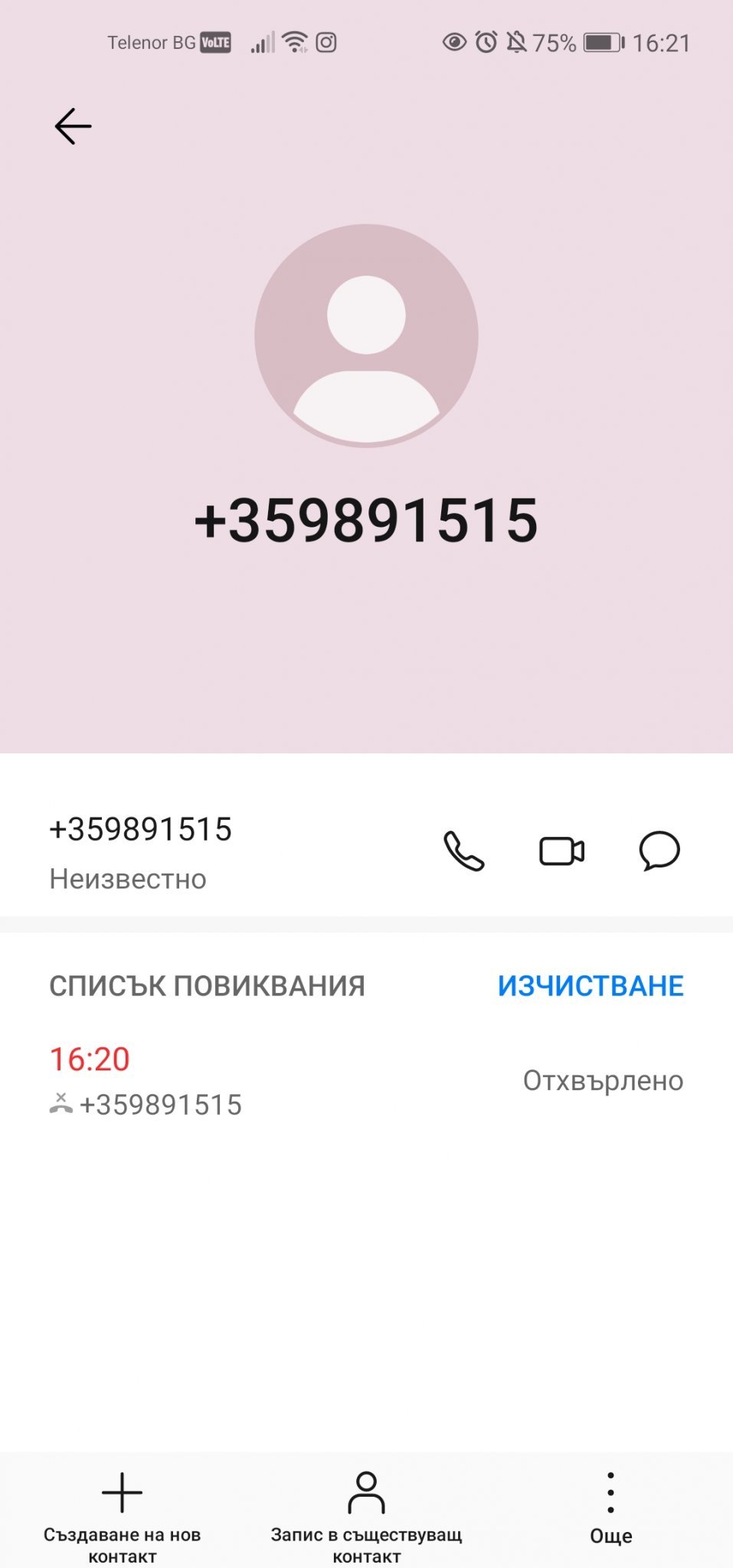Image resolution: width=733 pixels, height=1568 pixels.
Task: Tap ИЗЧИСТВАНЕ to clear the call list
Action: coord(591,986)
